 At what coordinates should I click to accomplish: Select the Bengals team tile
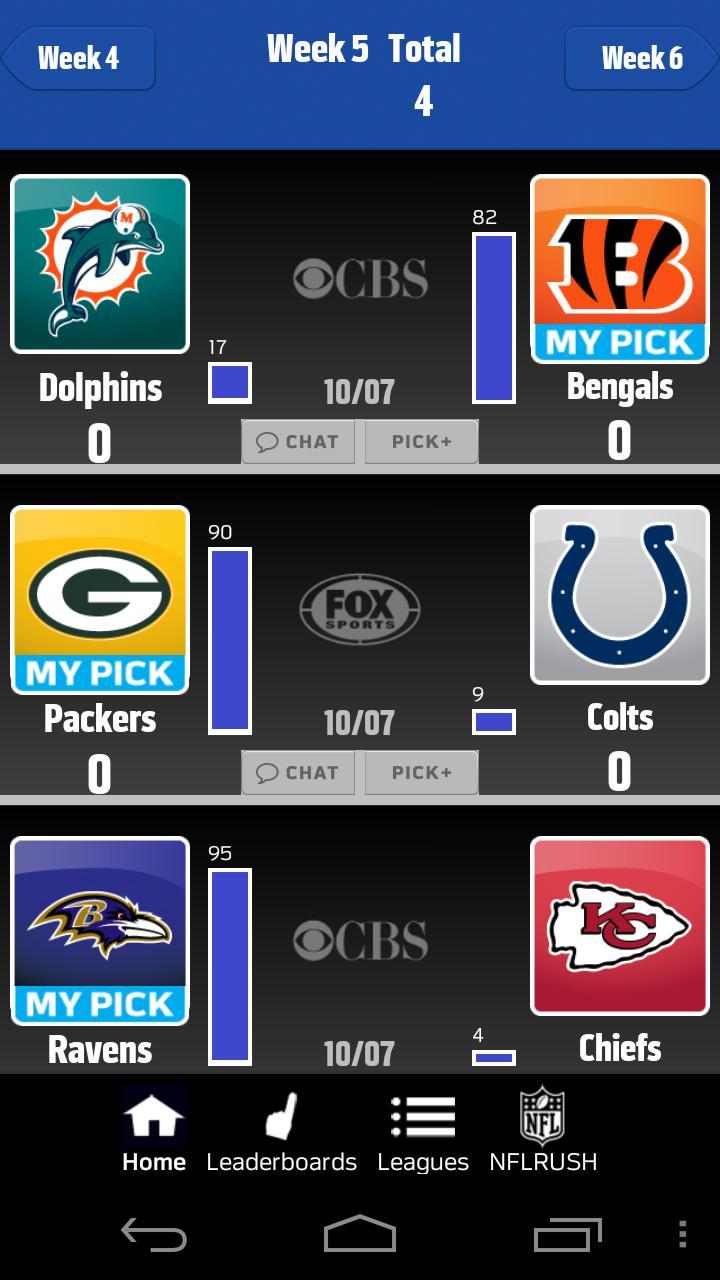tap(619, 268)
